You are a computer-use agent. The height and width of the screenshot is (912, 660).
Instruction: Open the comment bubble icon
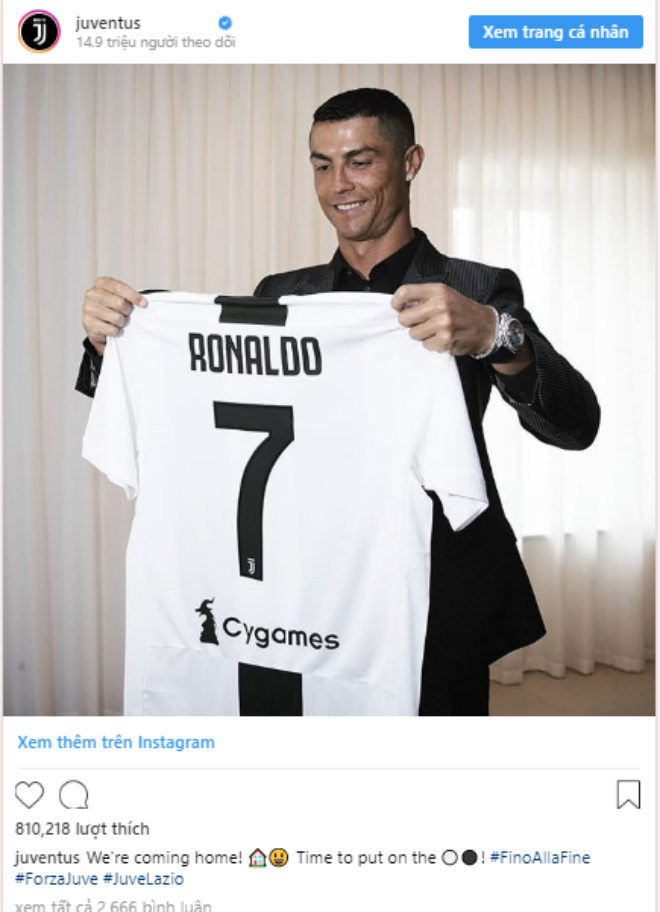pyautogui.click(x=74, y=795)
